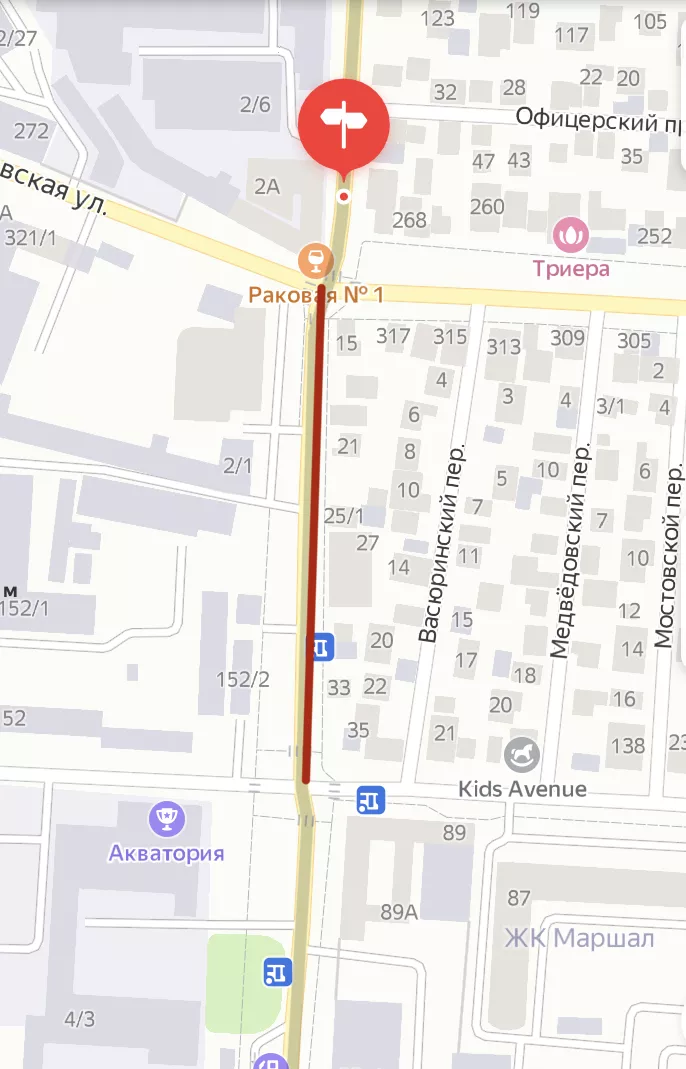Tap the bus stop beside the green park
Image resolution: width=686 pixels, height=1069 pixels.
[x=278, y=970]
